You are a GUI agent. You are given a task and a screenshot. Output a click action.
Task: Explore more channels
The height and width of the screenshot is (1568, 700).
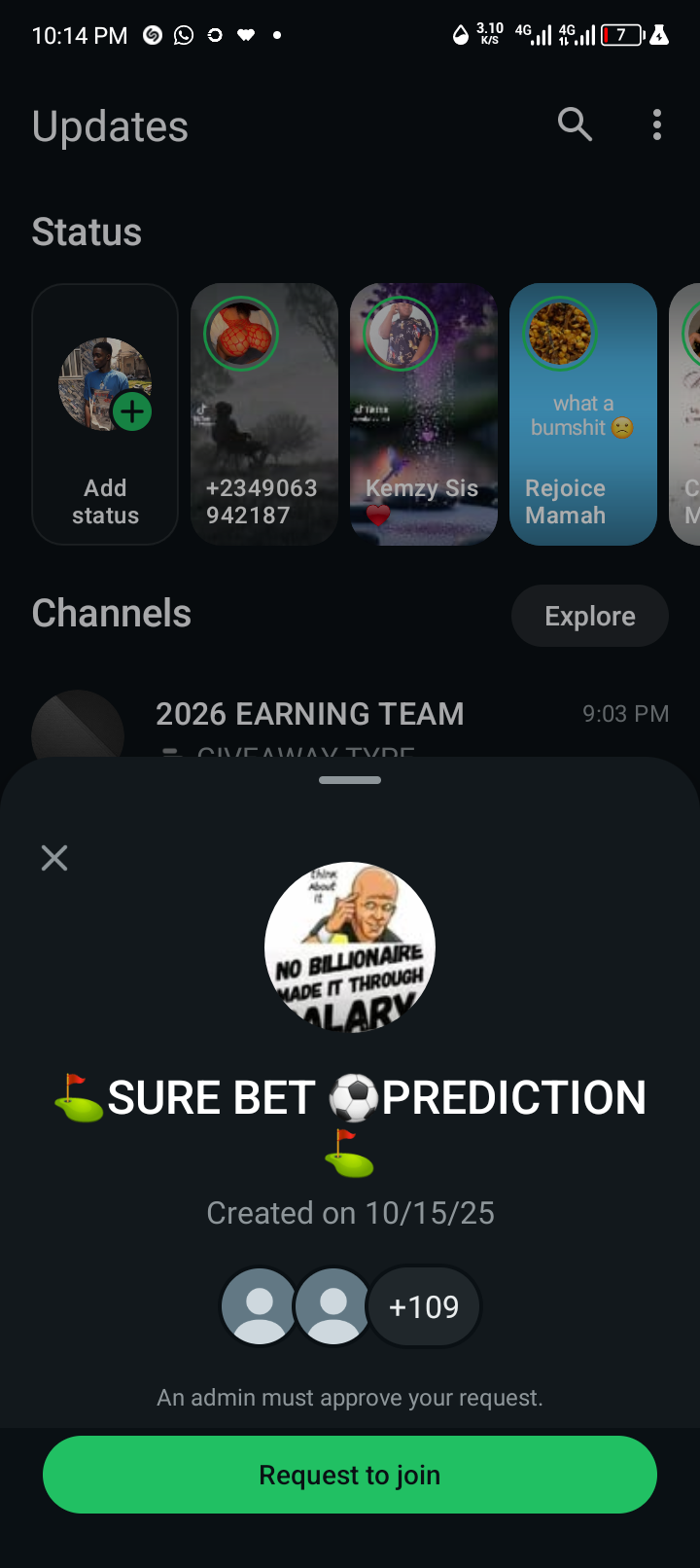click(589, 616)
